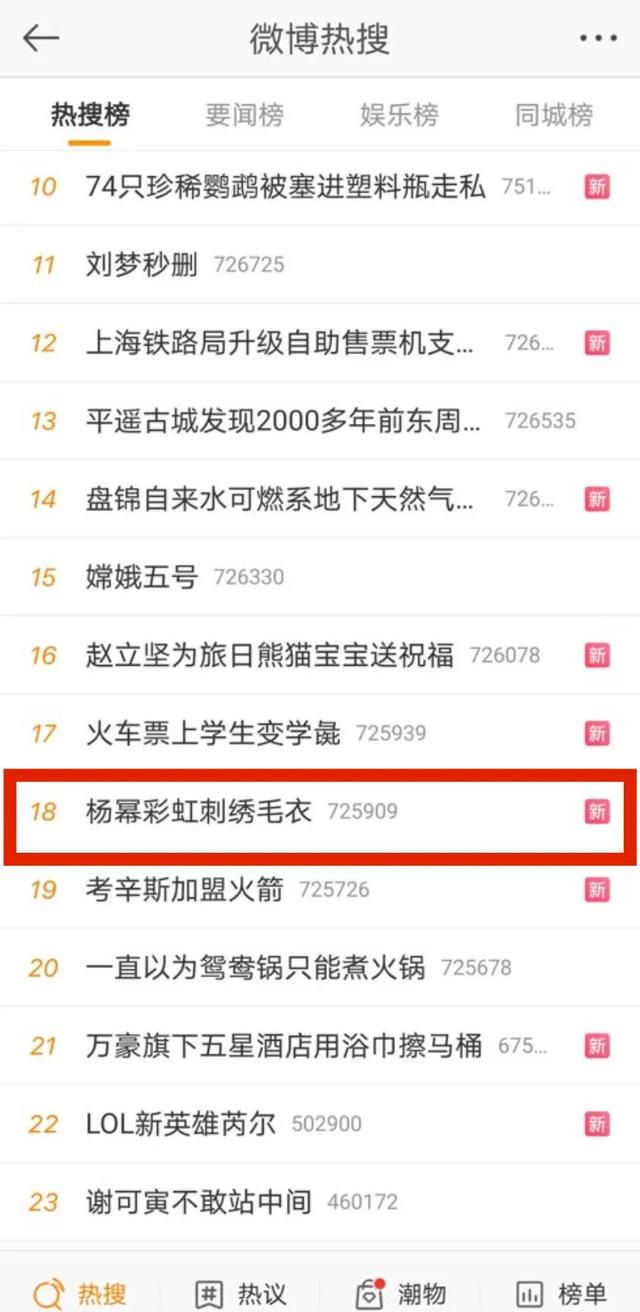
Task: Switch to the 娱乐榜 tab
Action: click(399, 115)
